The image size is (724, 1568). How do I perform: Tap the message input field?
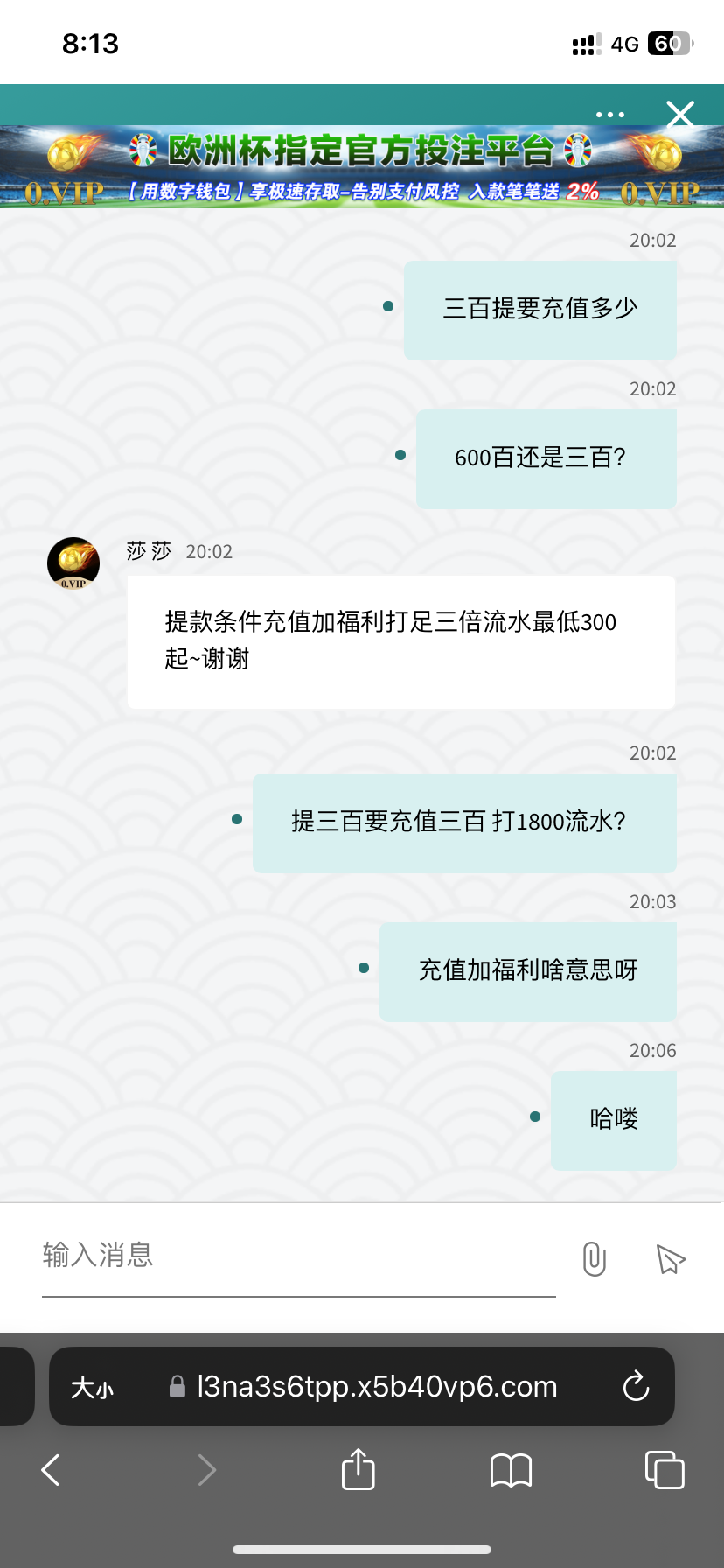(297, 1256)
